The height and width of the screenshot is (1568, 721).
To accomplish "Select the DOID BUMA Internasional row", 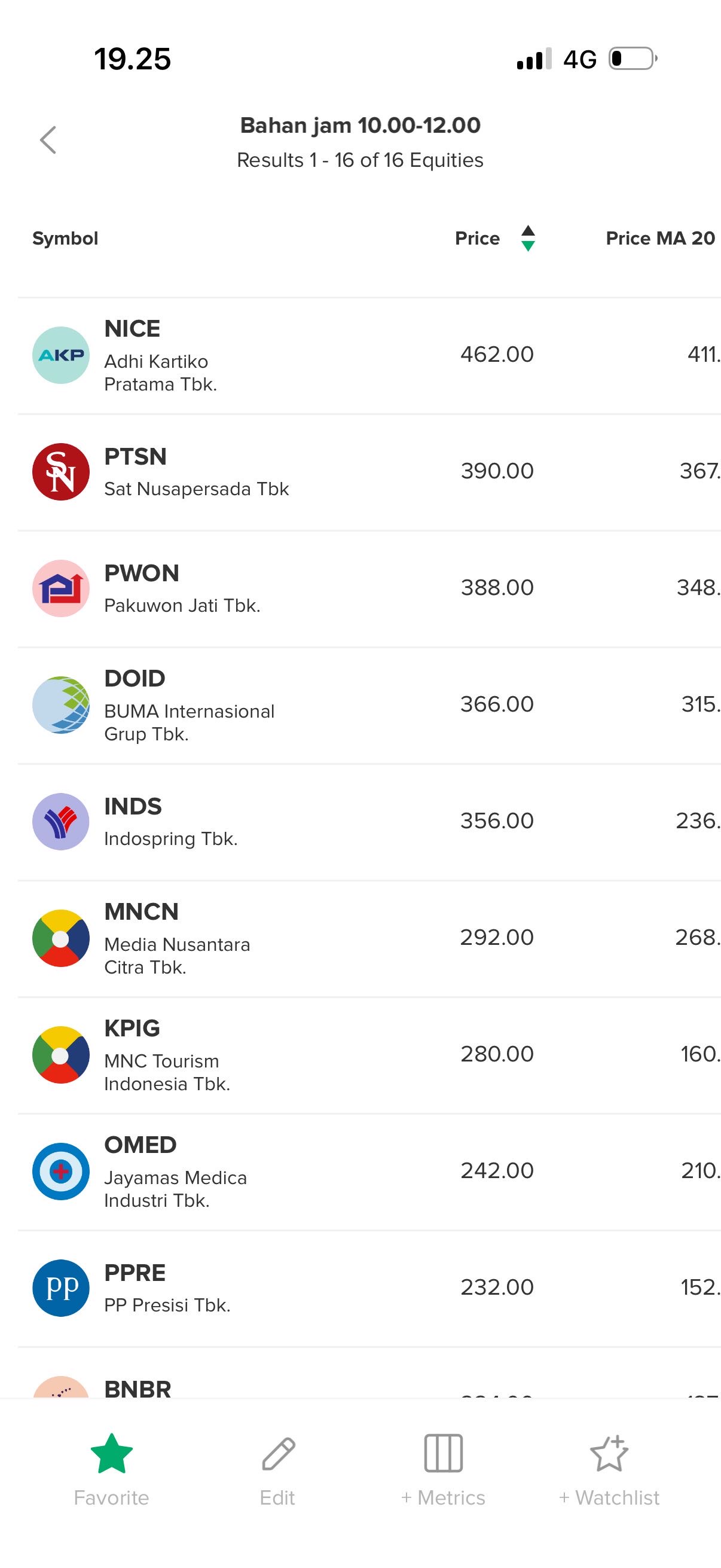I will point(243,705).
